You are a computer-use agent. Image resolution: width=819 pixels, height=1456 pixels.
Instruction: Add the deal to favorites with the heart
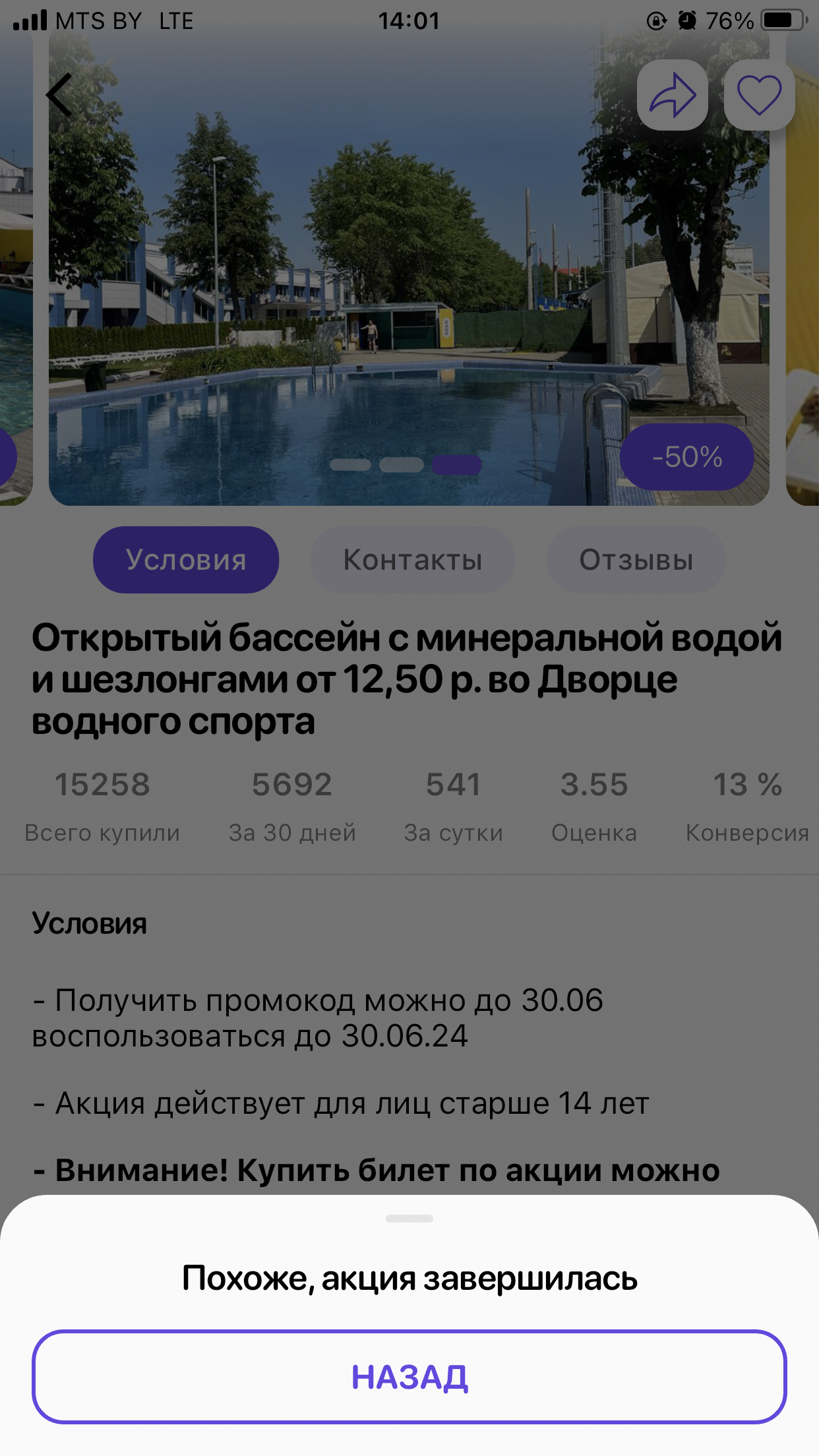point(759,95)
